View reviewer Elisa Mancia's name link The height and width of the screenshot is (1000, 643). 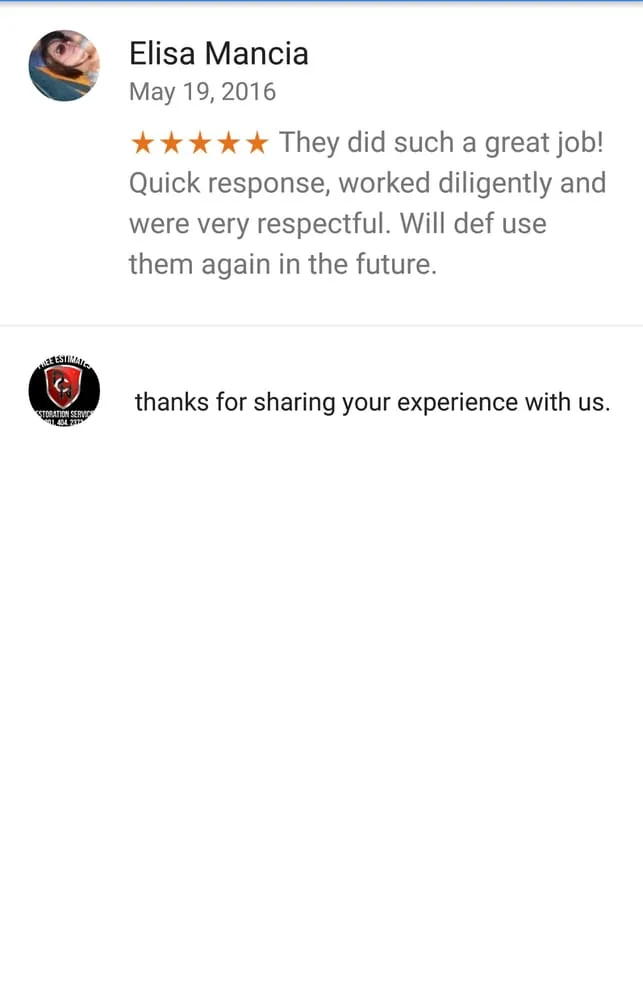[x=218, y=53]
